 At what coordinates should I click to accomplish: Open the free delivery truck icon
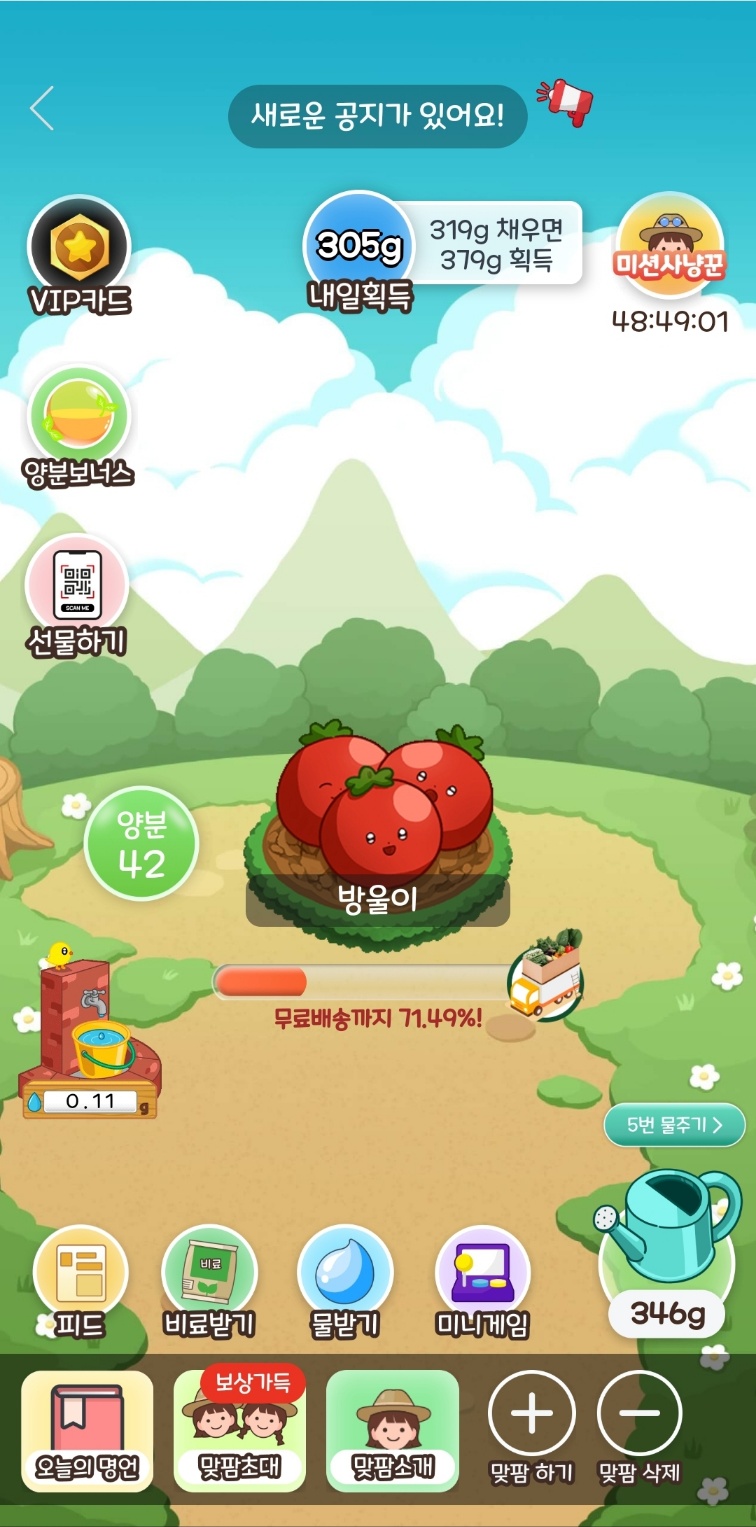(546, 976)
